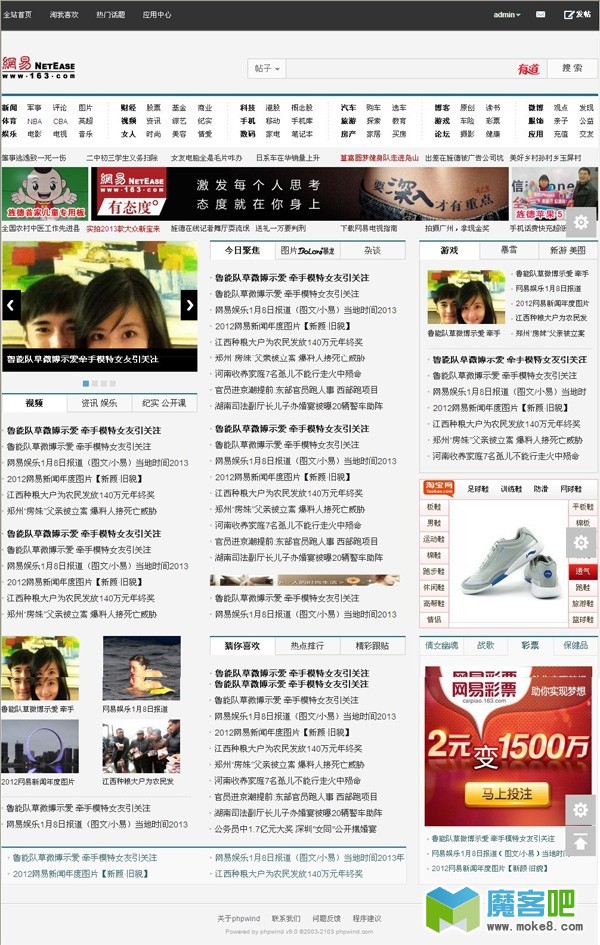Open 应用中心 from the top bar
Screen dimensions: 600x945
[x=156, y=15]
